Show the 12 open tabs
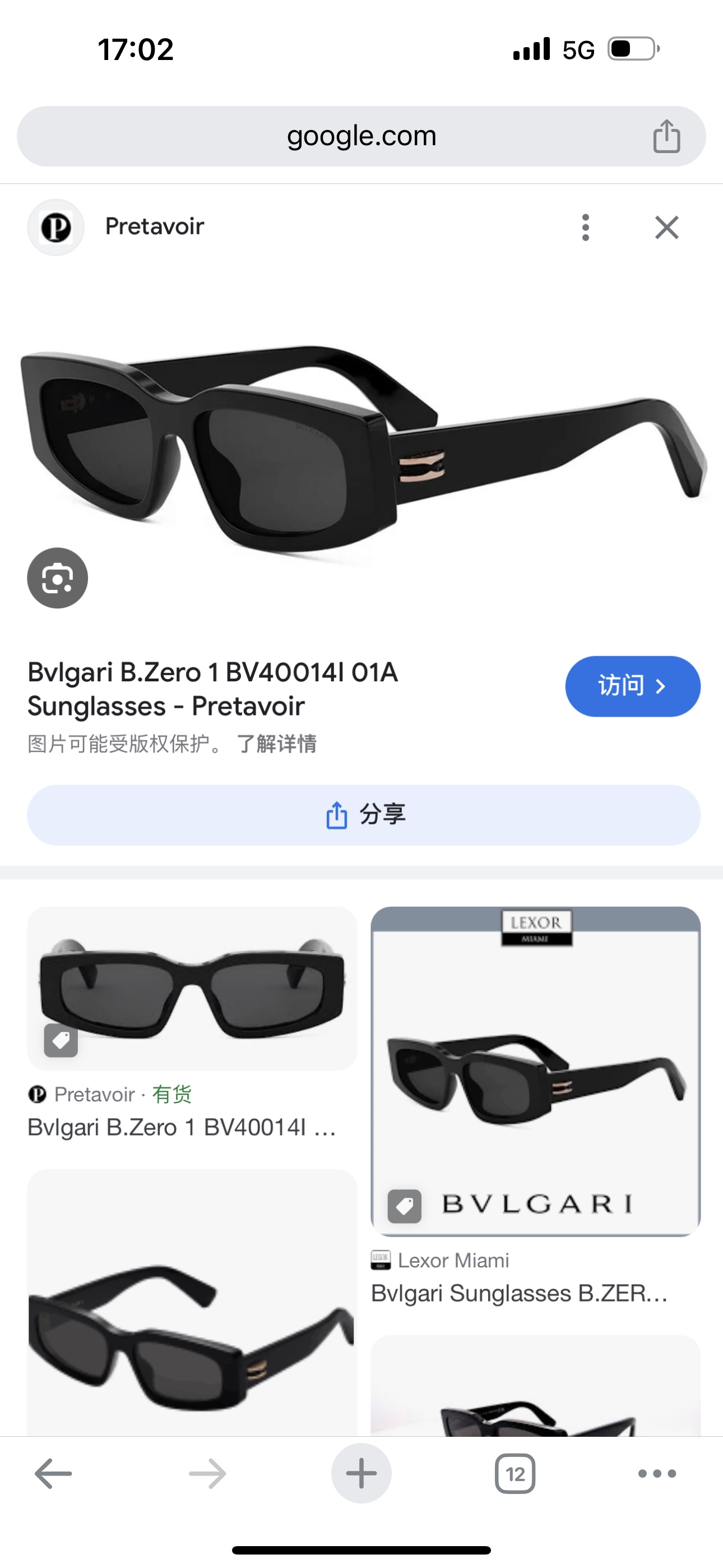This screenshot has height=1568, width=723. tap(515, 1474)
